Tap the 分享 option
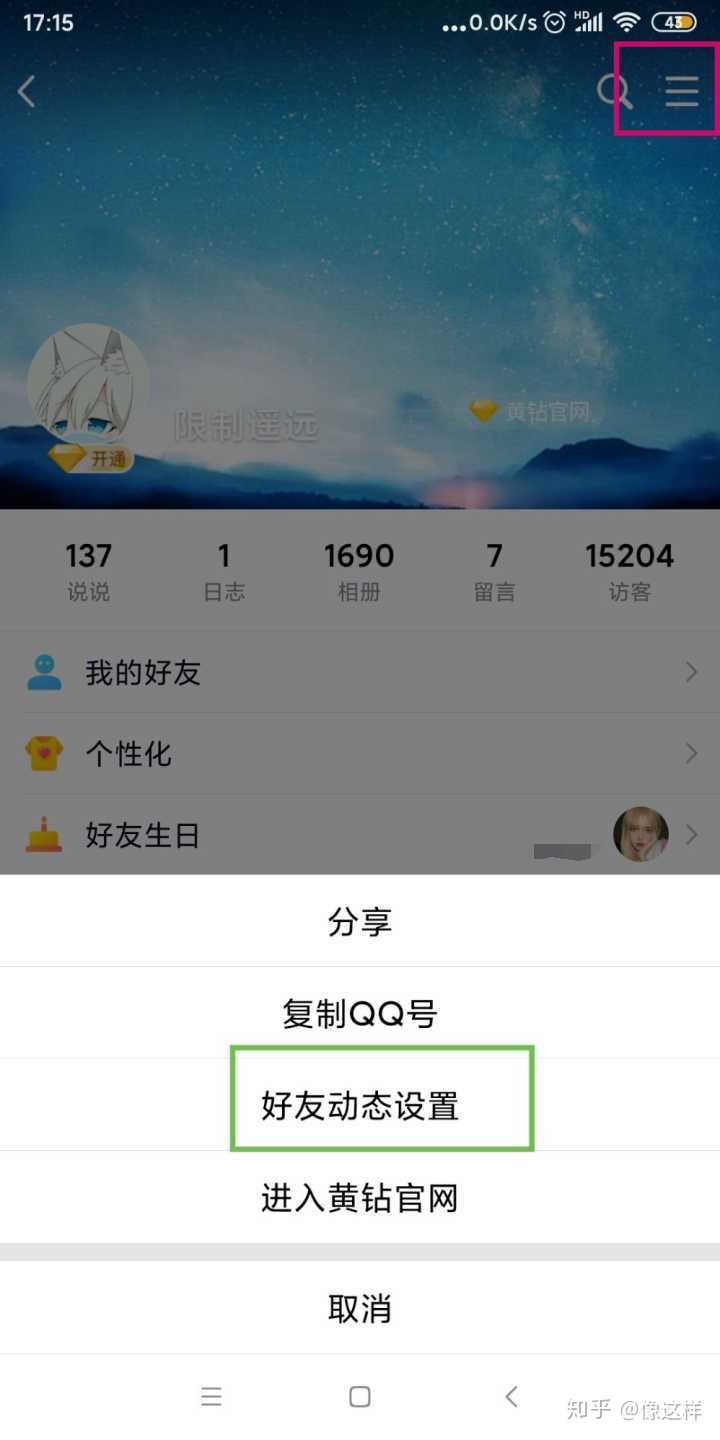This screenshot has height=1440, width=720. (x=360, y=921)
